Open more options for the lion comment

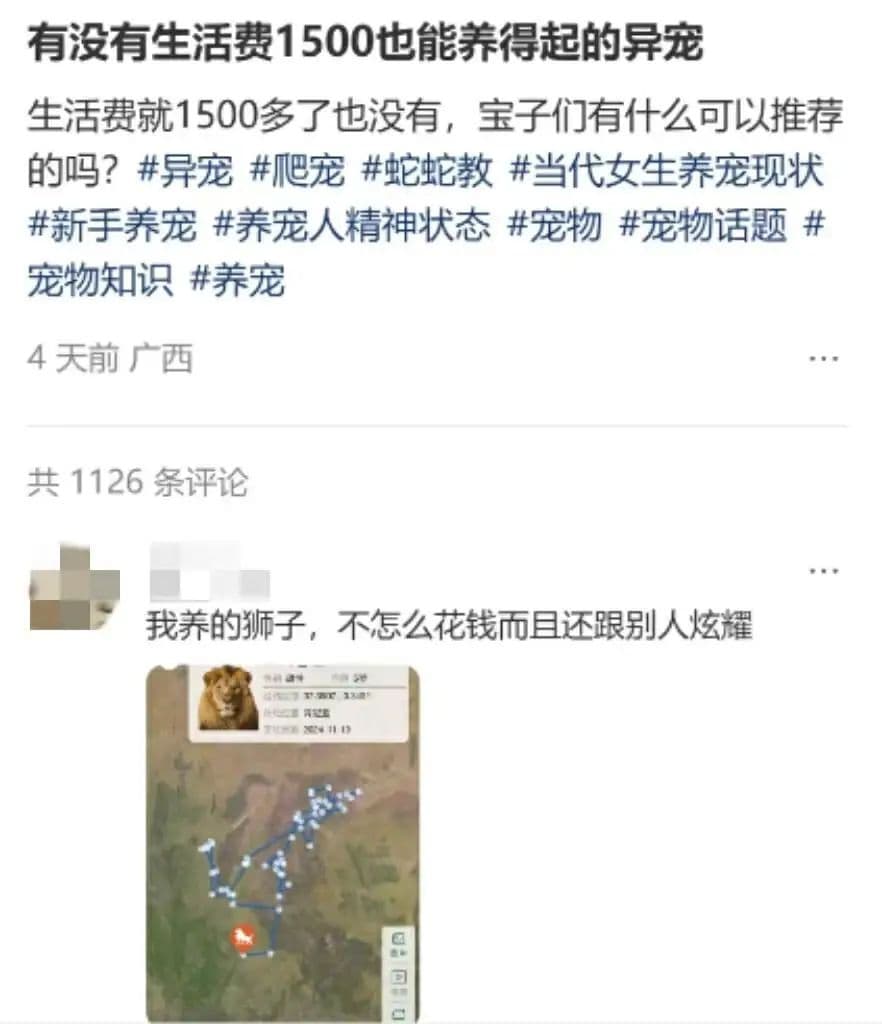pyautogui.click(x=823, y=571)
